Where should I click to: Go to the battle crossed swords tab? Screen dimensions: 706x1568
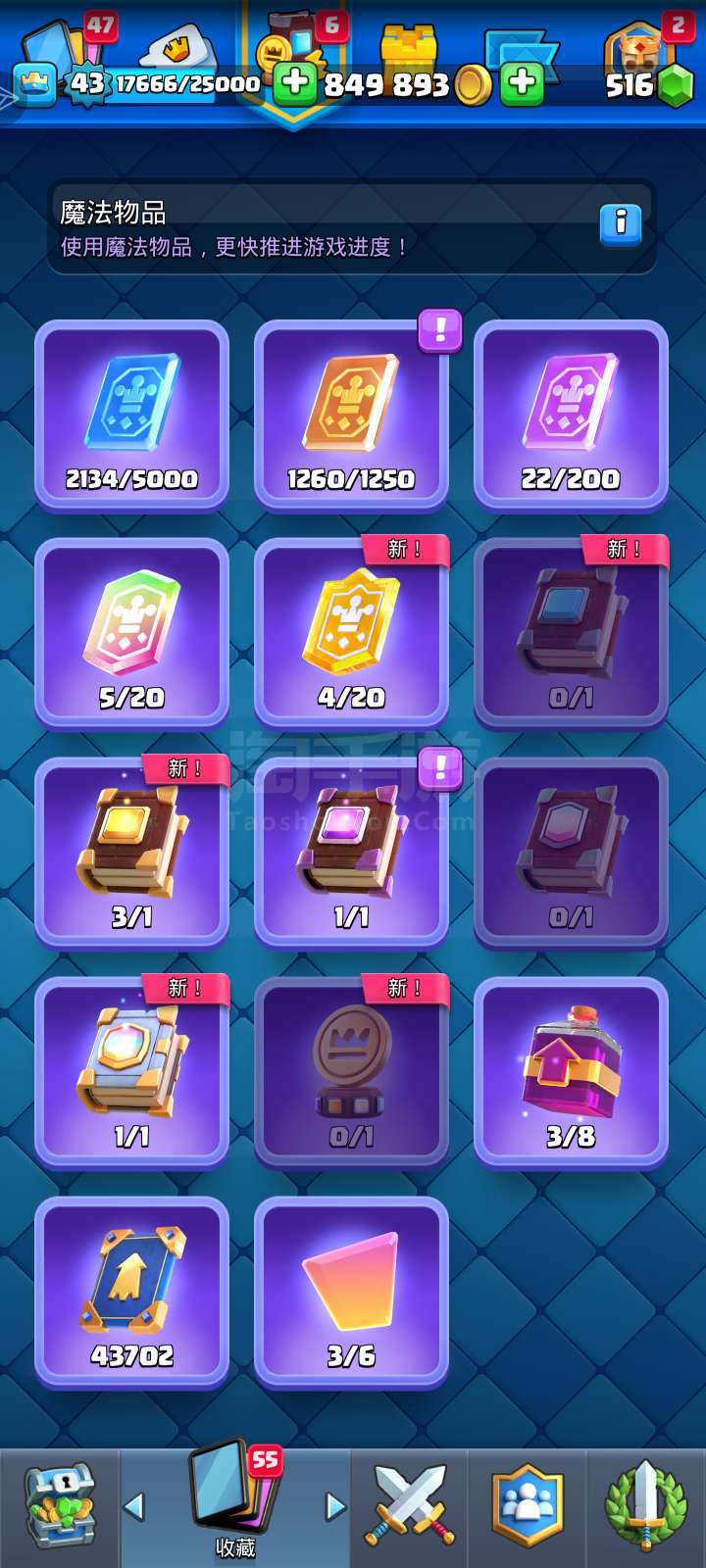tap(410, 1507)
